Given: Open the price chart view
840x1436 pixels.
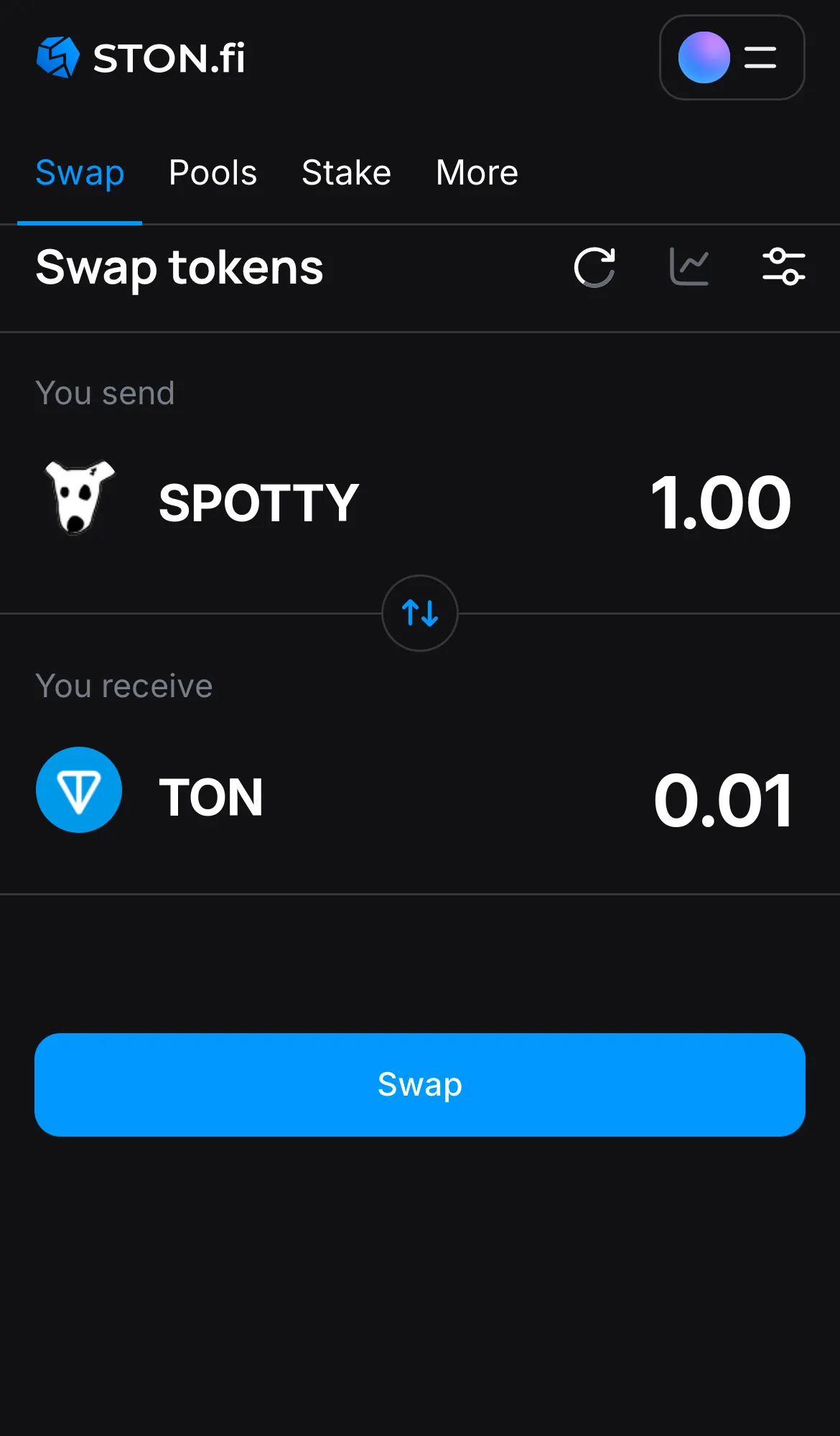Looking at the screenshot, I should coord(689,267).
